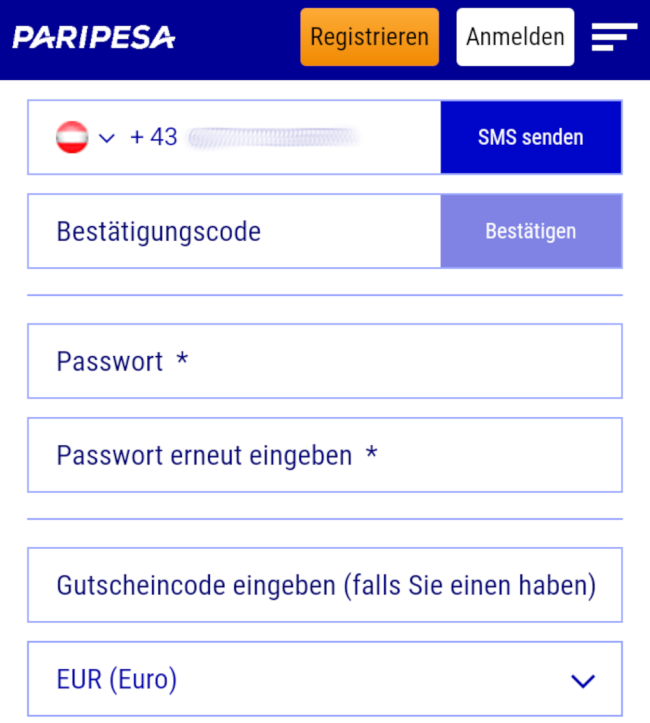
Task: Confirm code with Bestätigen
Action: pos(530,232)
